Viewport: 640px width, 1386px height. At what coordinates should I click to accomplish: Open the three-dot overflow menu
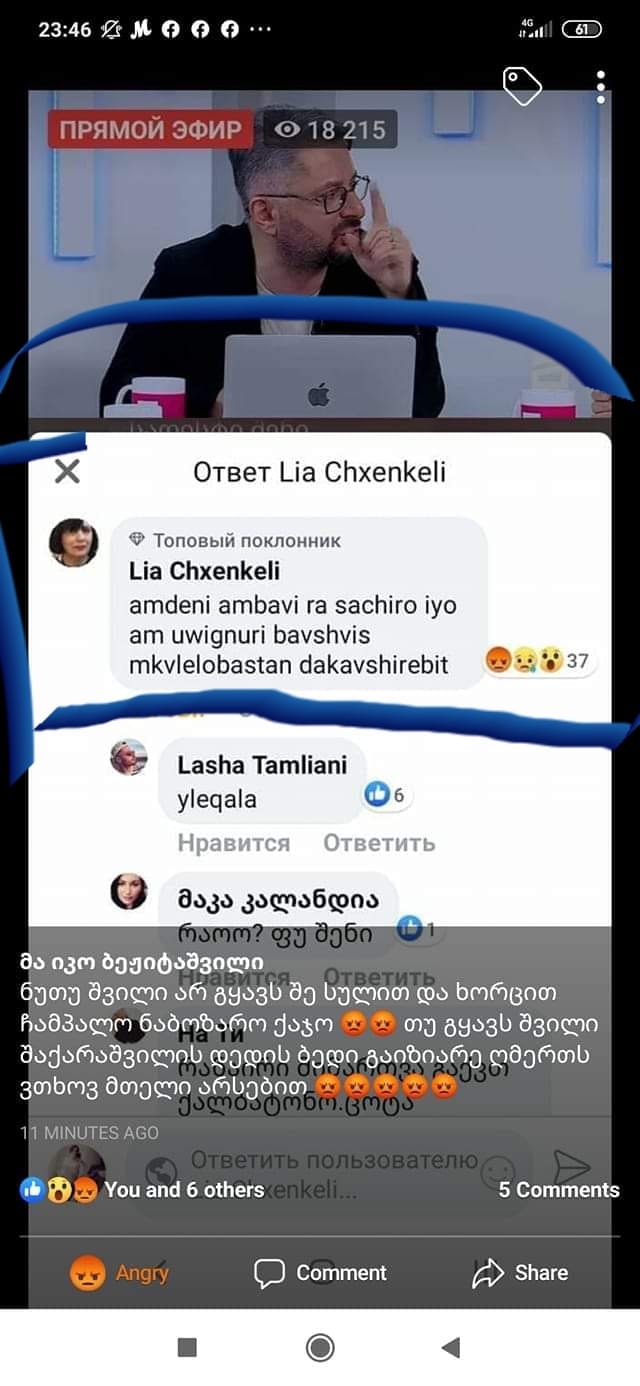click(x=600, y=87)
